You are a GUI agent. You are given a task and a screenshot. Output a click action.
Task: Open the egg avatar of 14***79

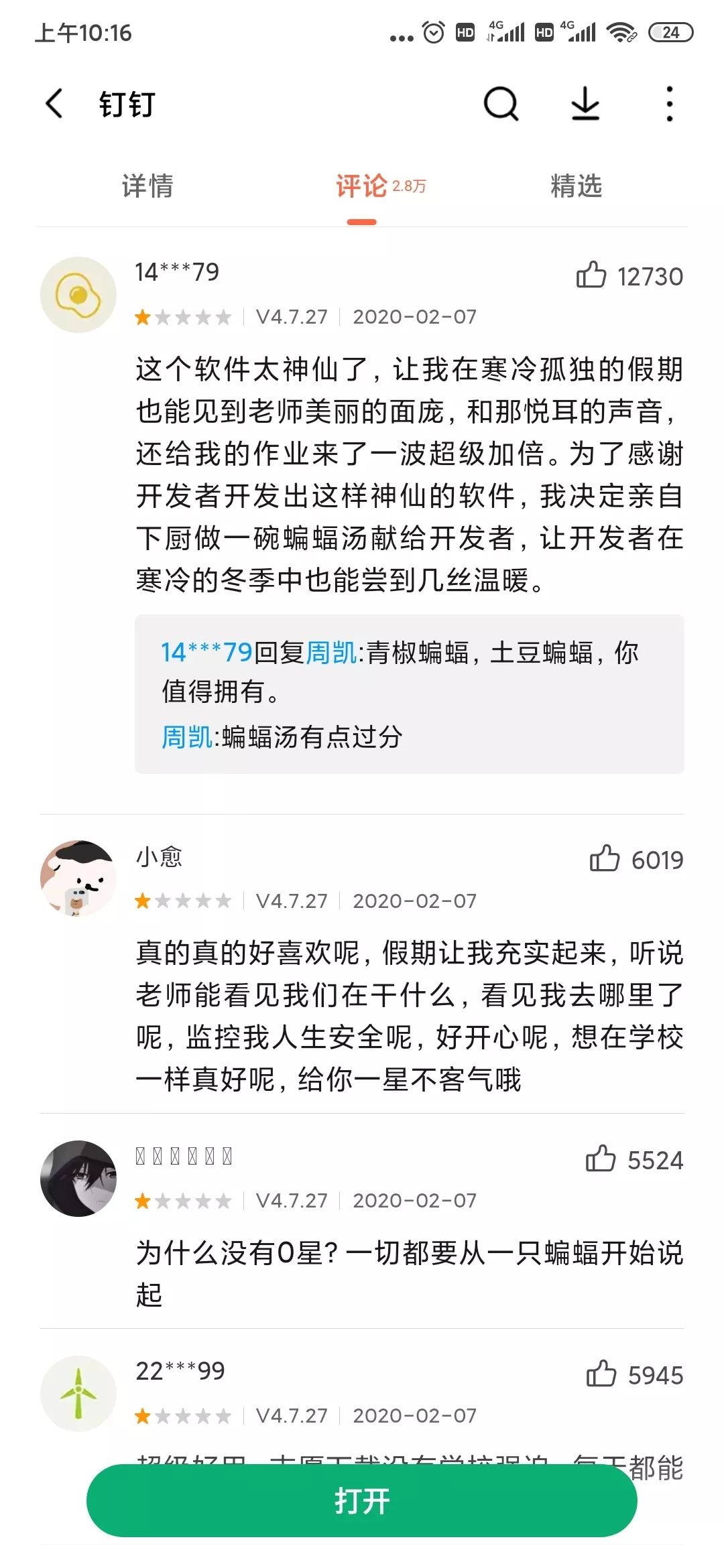tap(78, 295)
